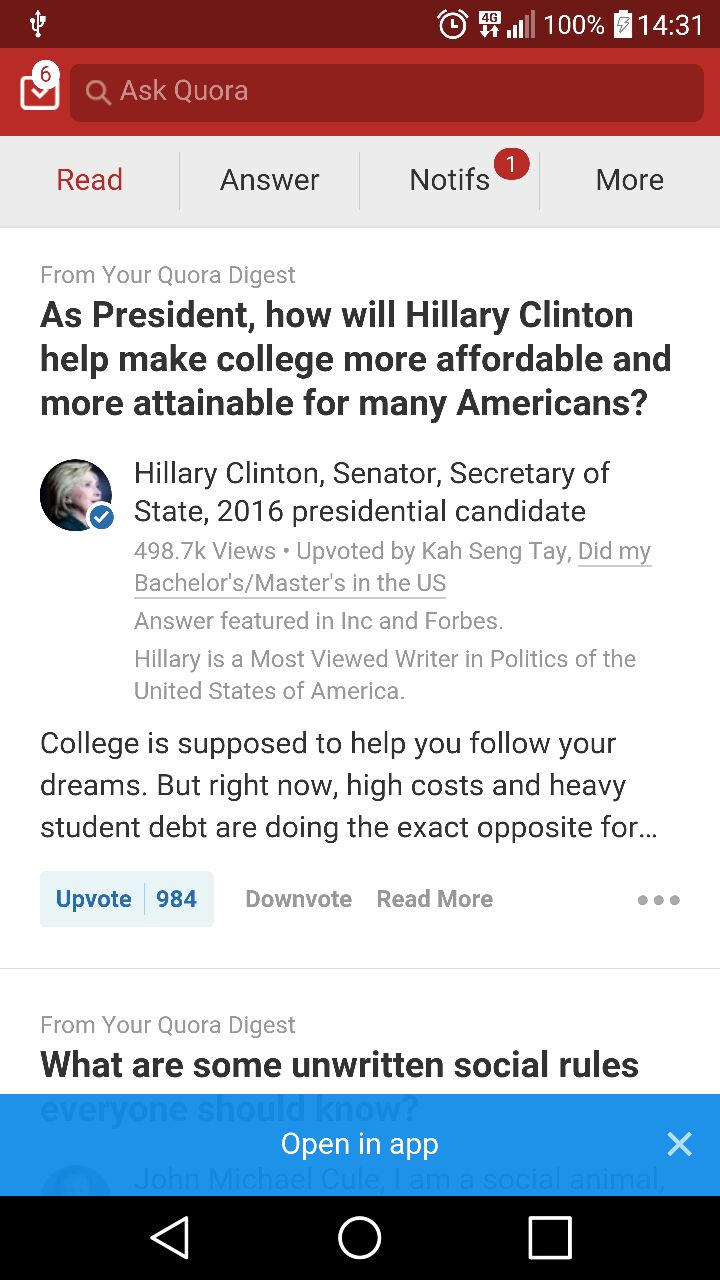Tap the Ask Quora search field
The image size is (720, 1280).
click(386, 92)
